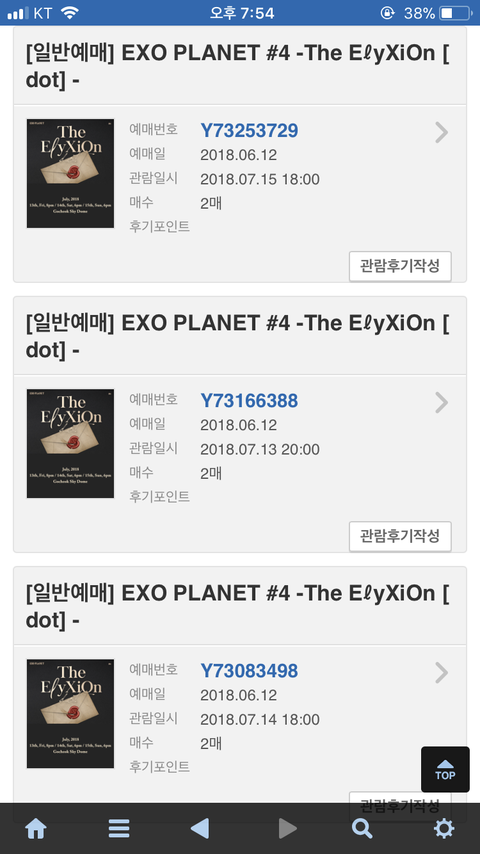Open the poster thumbnail for booking Y73166388
The image size is (480, 854).
pos(70,443)
